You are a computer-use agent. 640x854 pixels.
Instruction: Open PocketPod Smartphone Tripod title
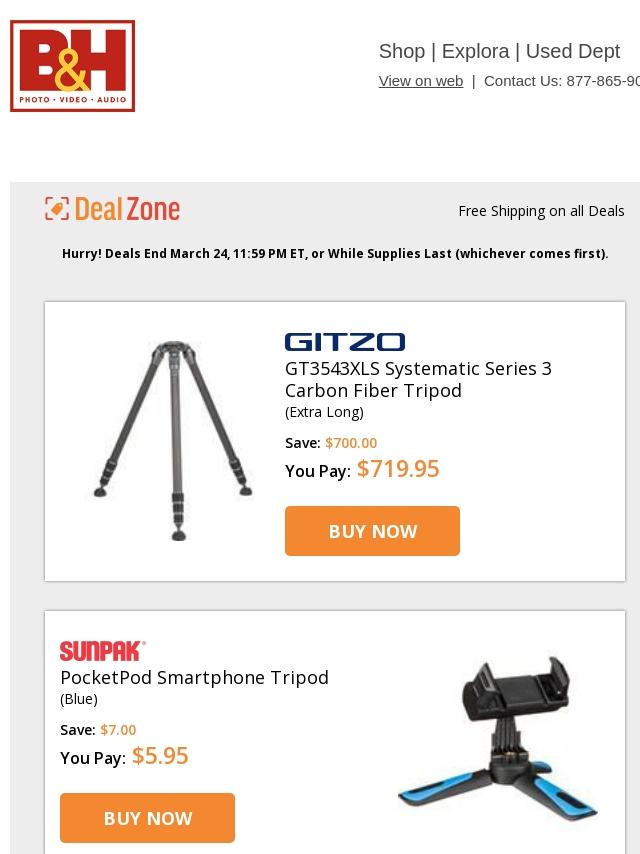(x=194, y=677)
